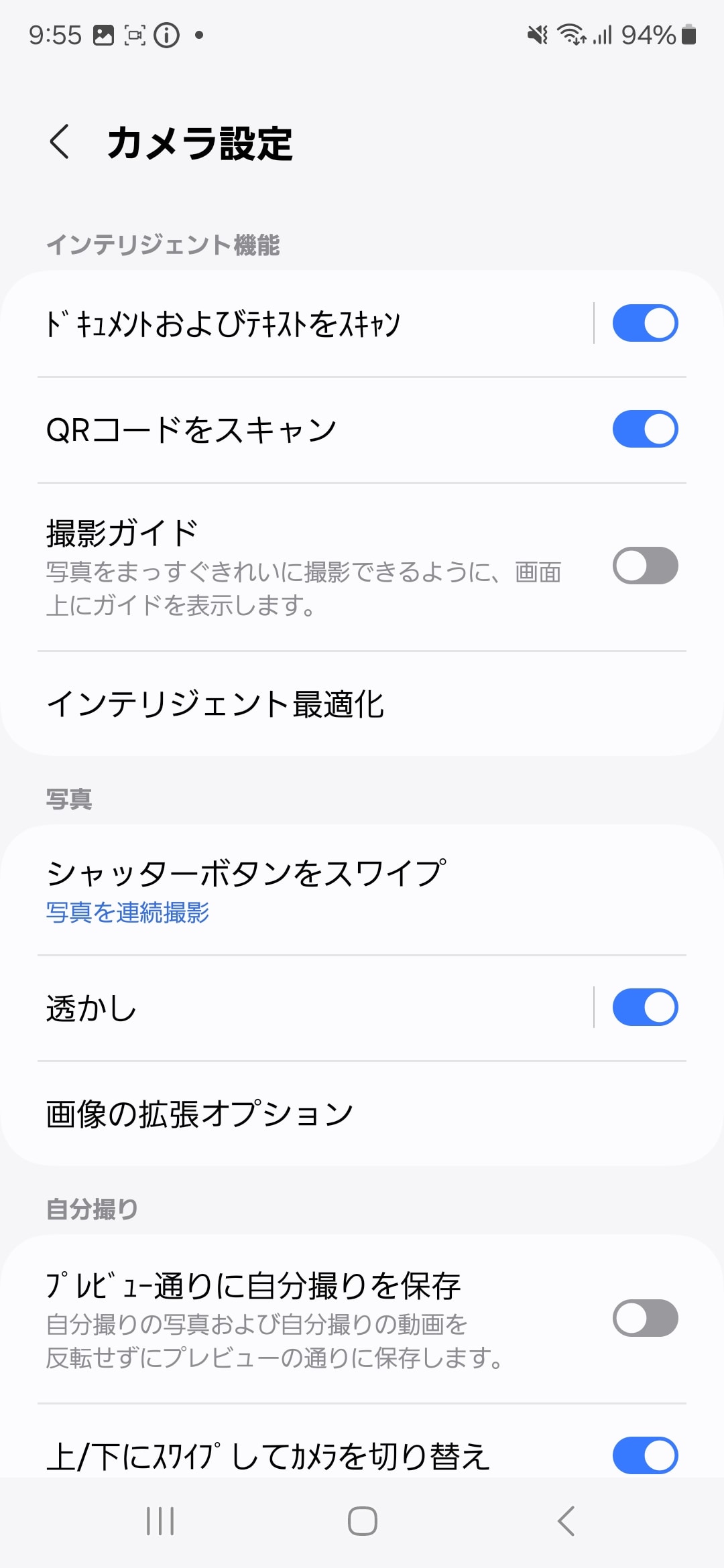Tap the Back button in navigation bar

[x=566, y=1519]
